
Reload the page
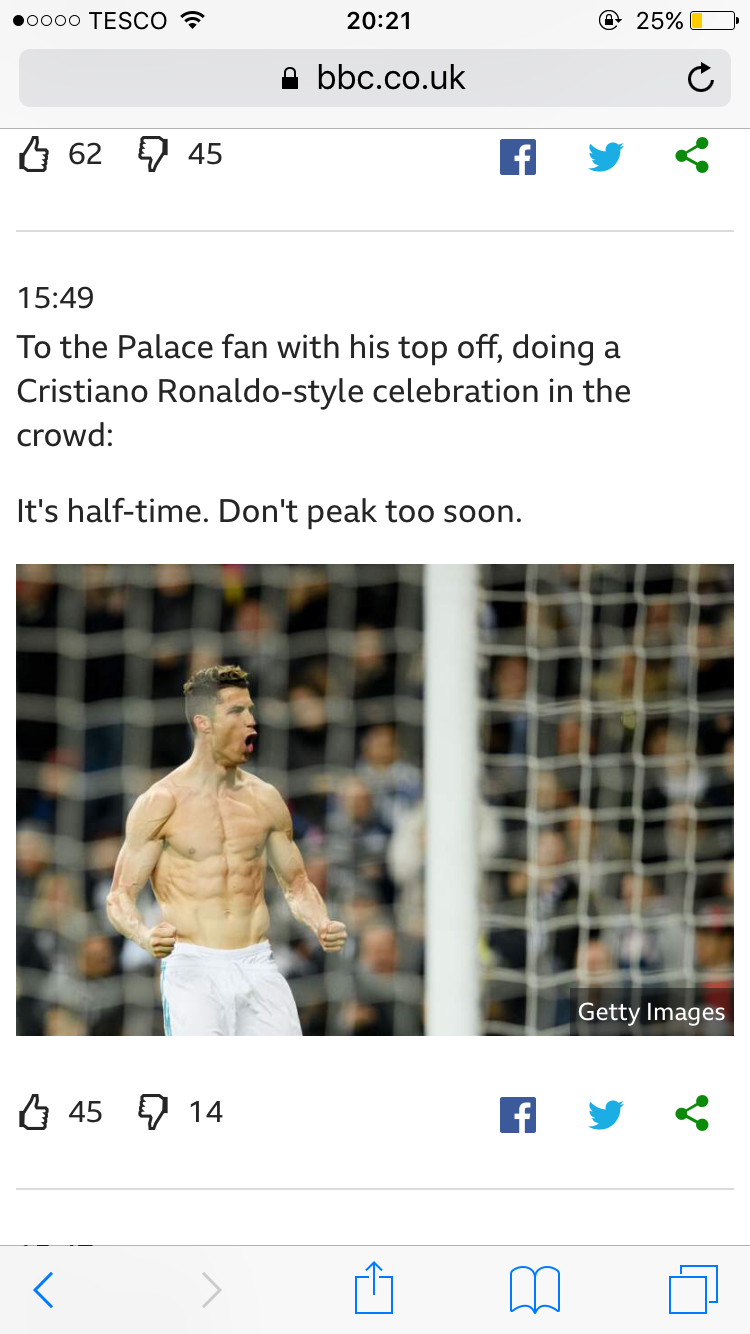(701, 78)
